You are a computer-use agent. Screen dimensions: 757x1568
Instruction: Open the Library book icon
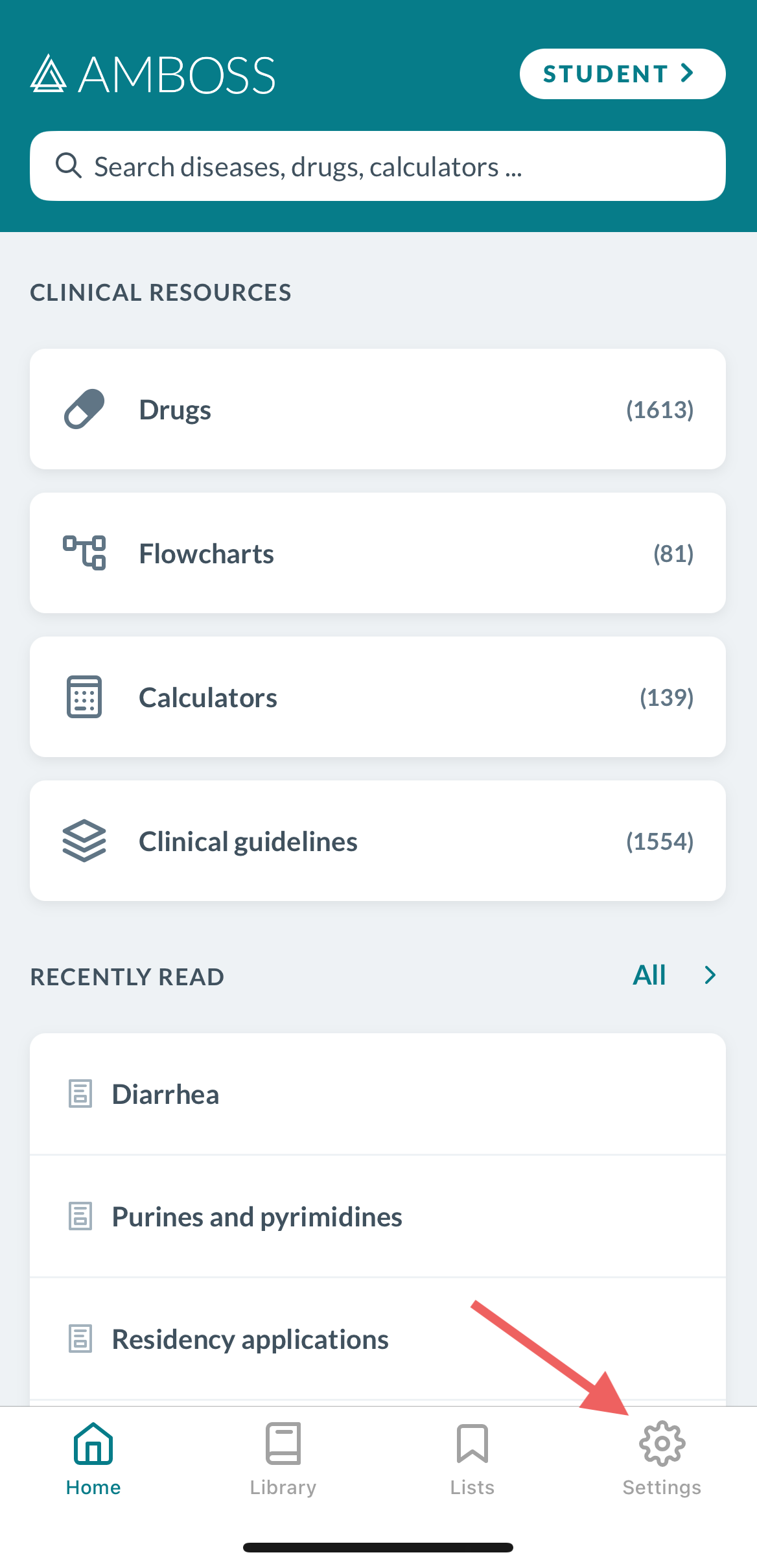pos(283,1443)
